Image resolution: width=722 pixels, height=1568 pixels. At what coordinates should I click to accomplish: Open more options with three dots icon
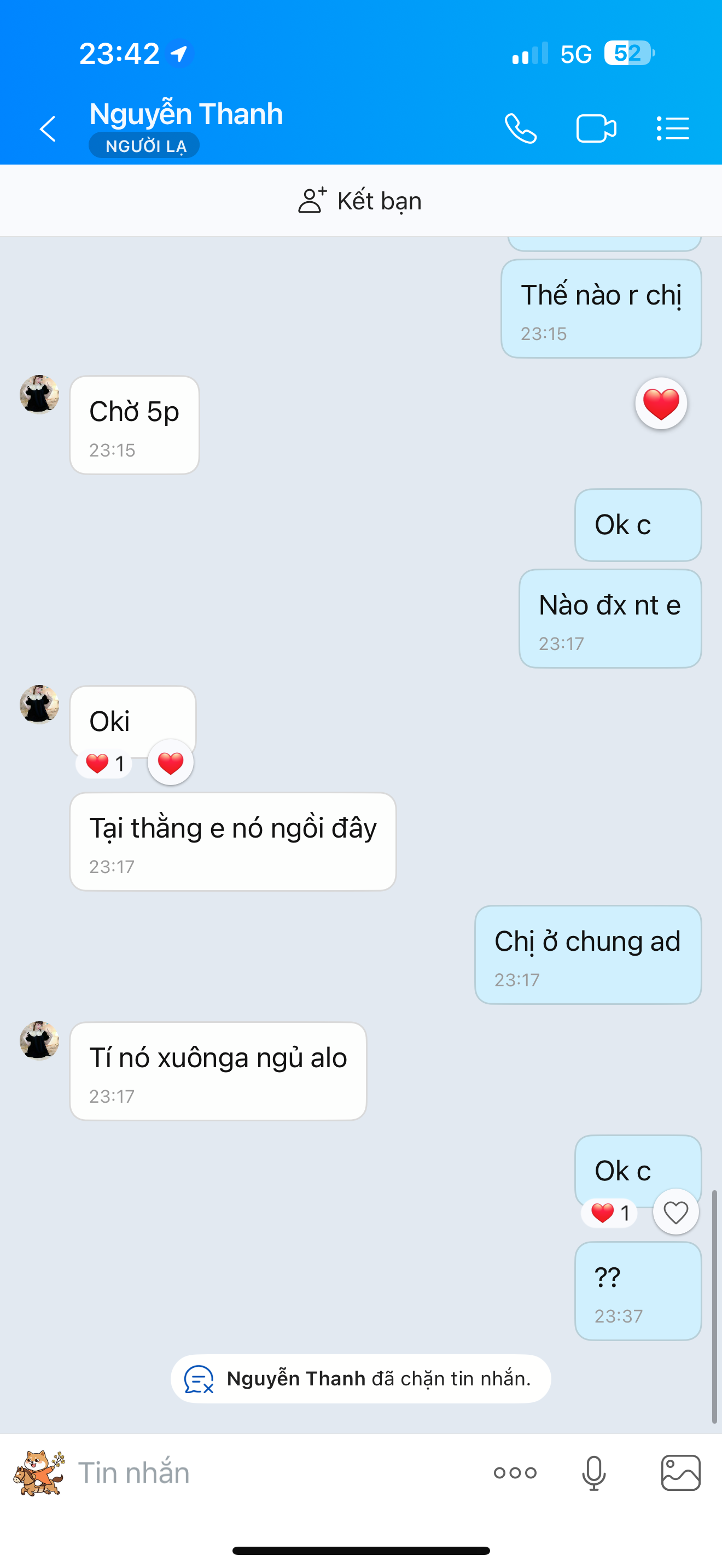tap(515, 1473)
